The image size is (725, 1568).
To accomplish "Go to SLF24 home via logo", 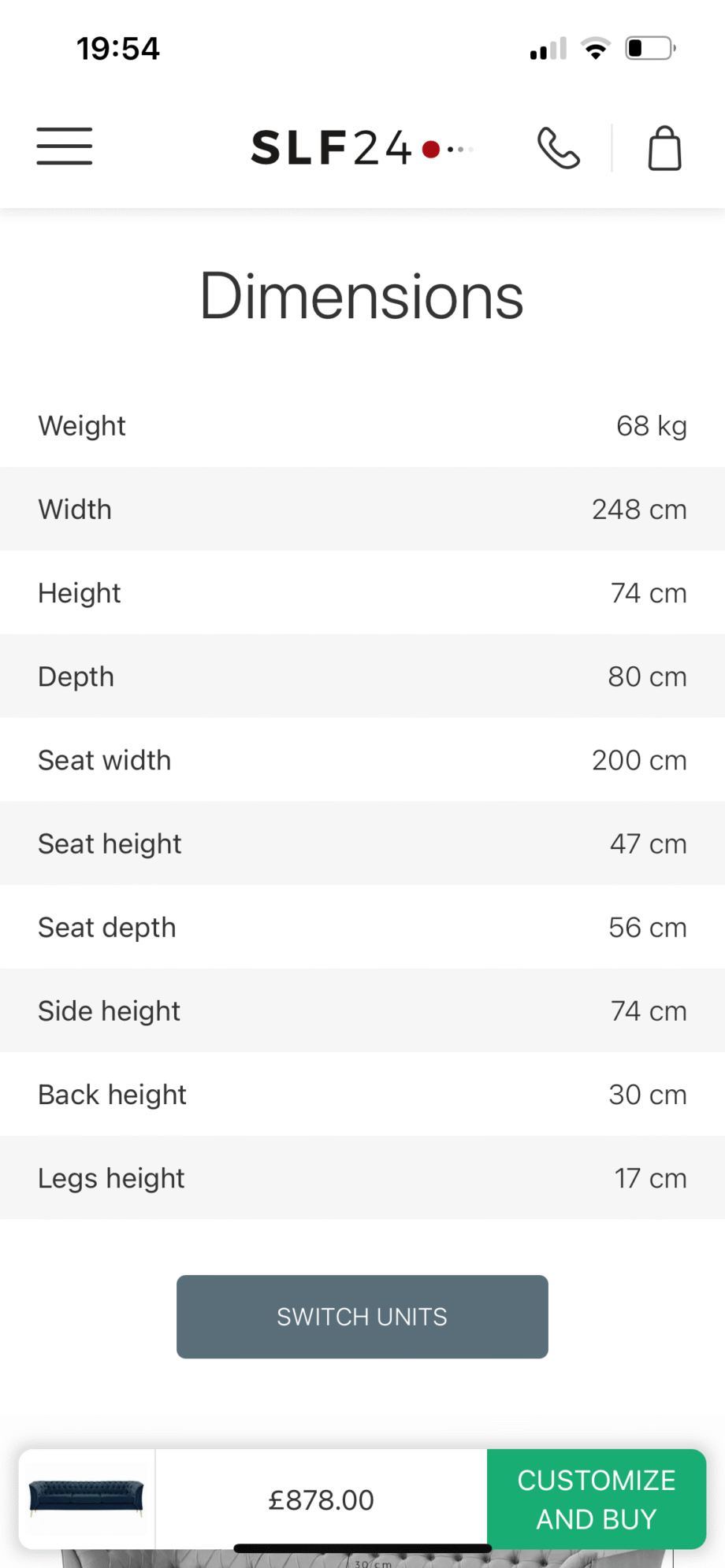I will coord(362,147).
